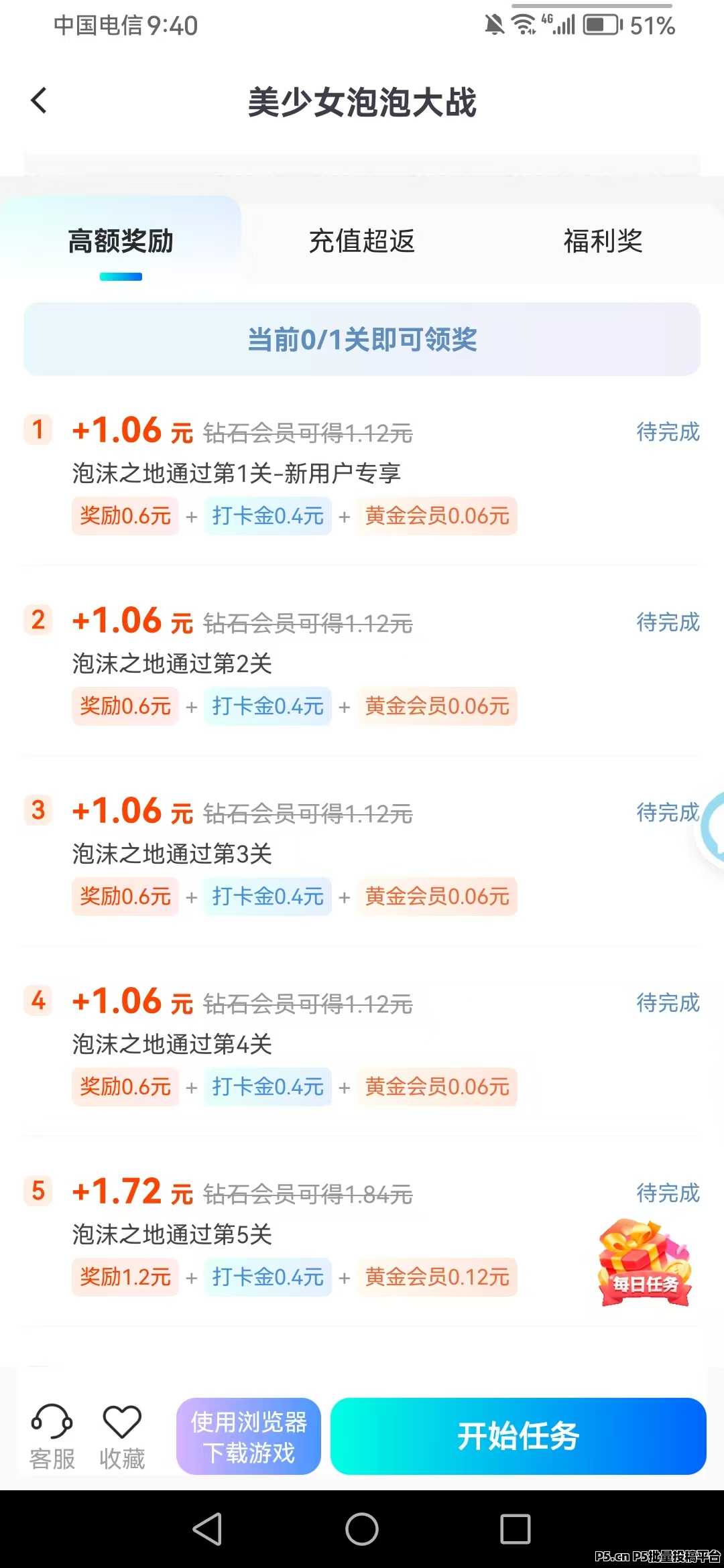The image size is (724, 1568).
Task: Open the task 泡沫之地通过第2关
Action: click(172, 663)
